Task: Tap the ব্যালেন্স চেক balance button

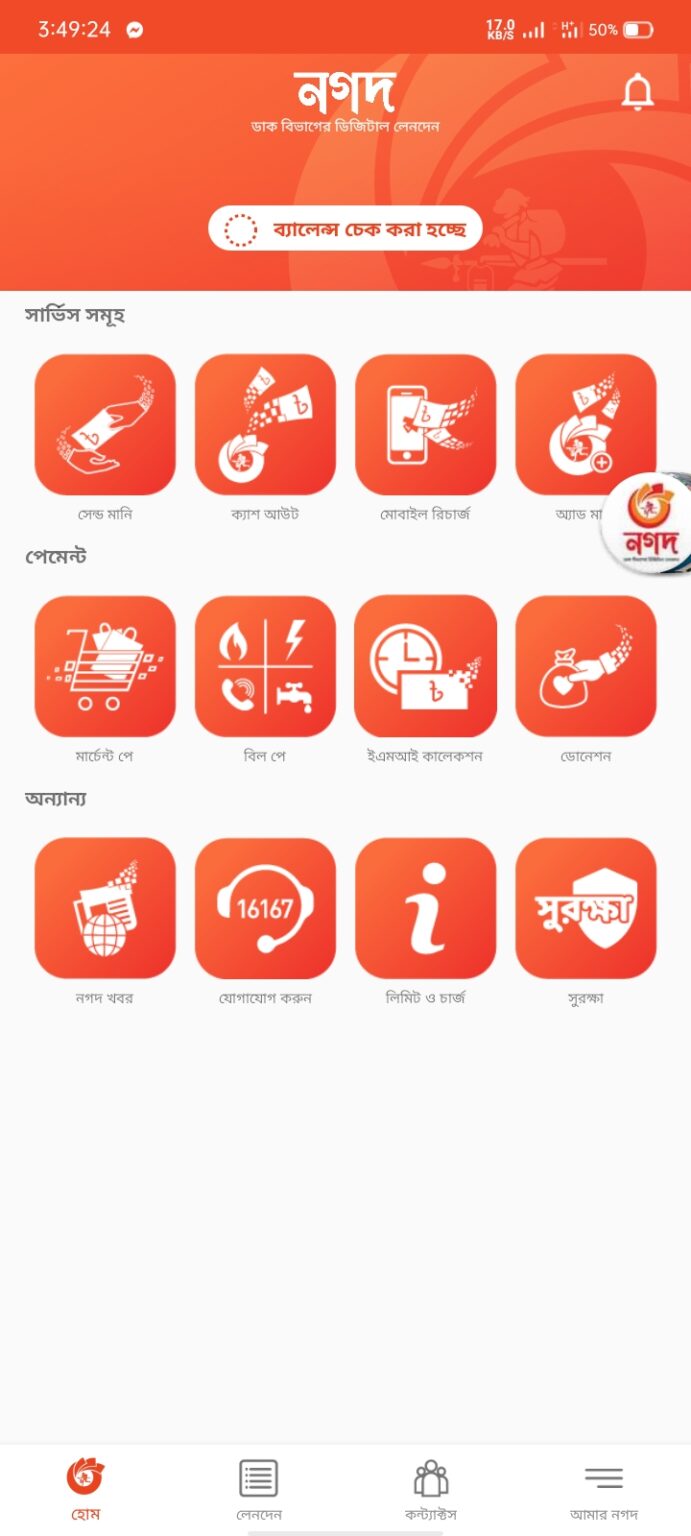Action: (x=345, y=229)
